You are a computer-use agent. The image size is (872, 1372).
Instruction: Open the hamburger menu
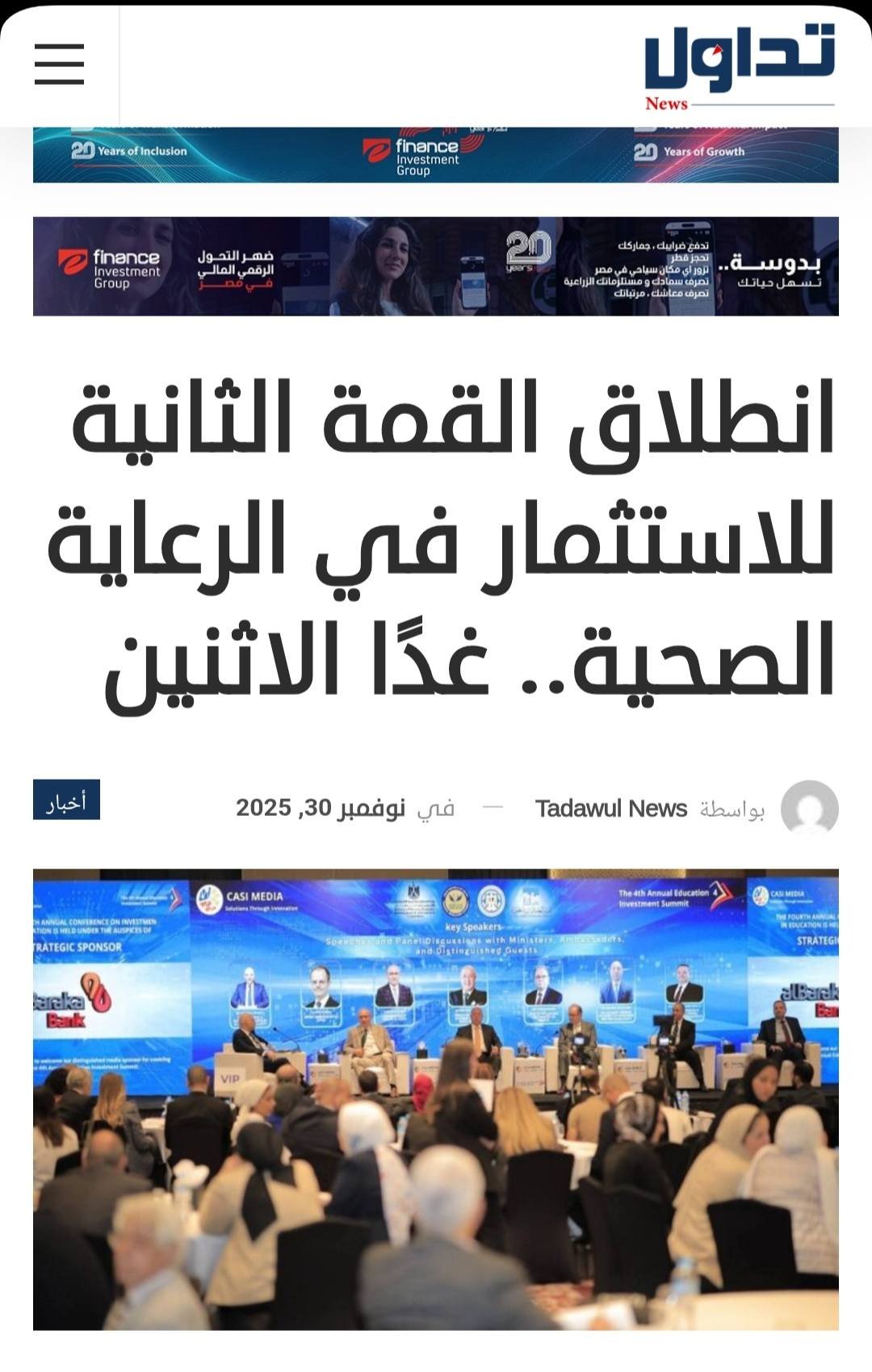click(59, 65)
